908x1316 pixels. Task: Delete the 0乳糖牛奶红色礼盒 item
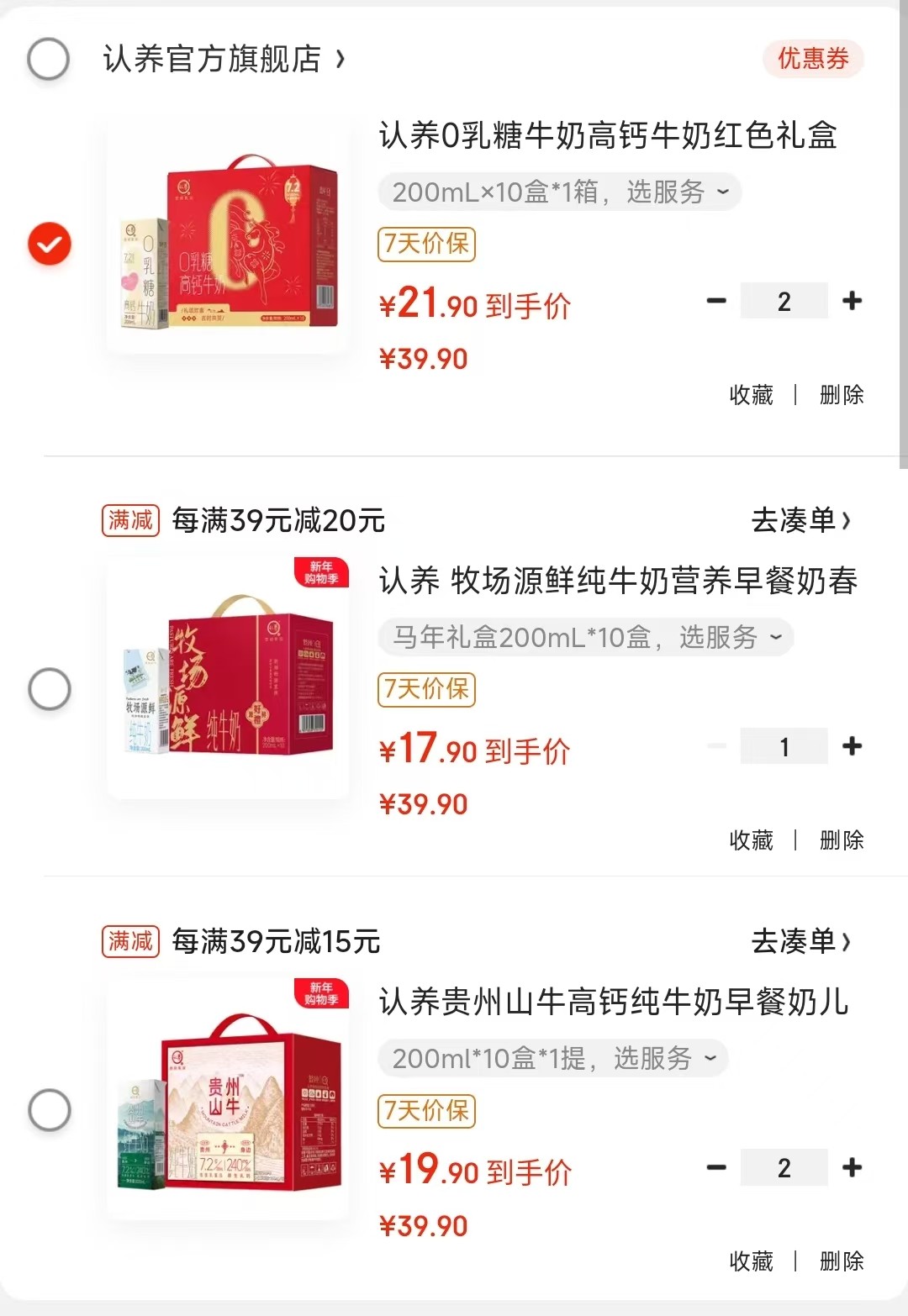click(841, 394)
